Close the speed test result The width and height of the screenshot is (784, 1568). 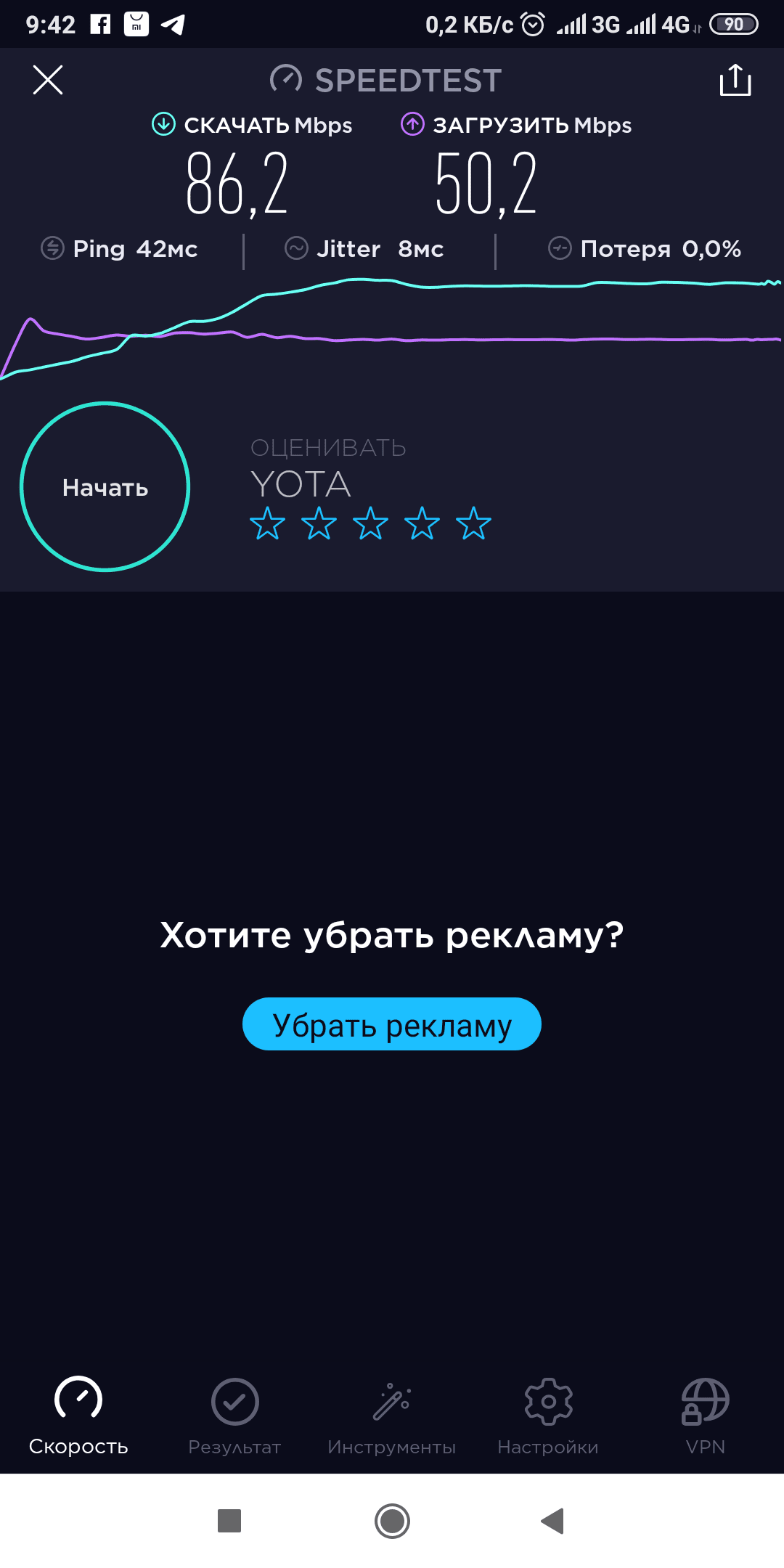point(48,80)
